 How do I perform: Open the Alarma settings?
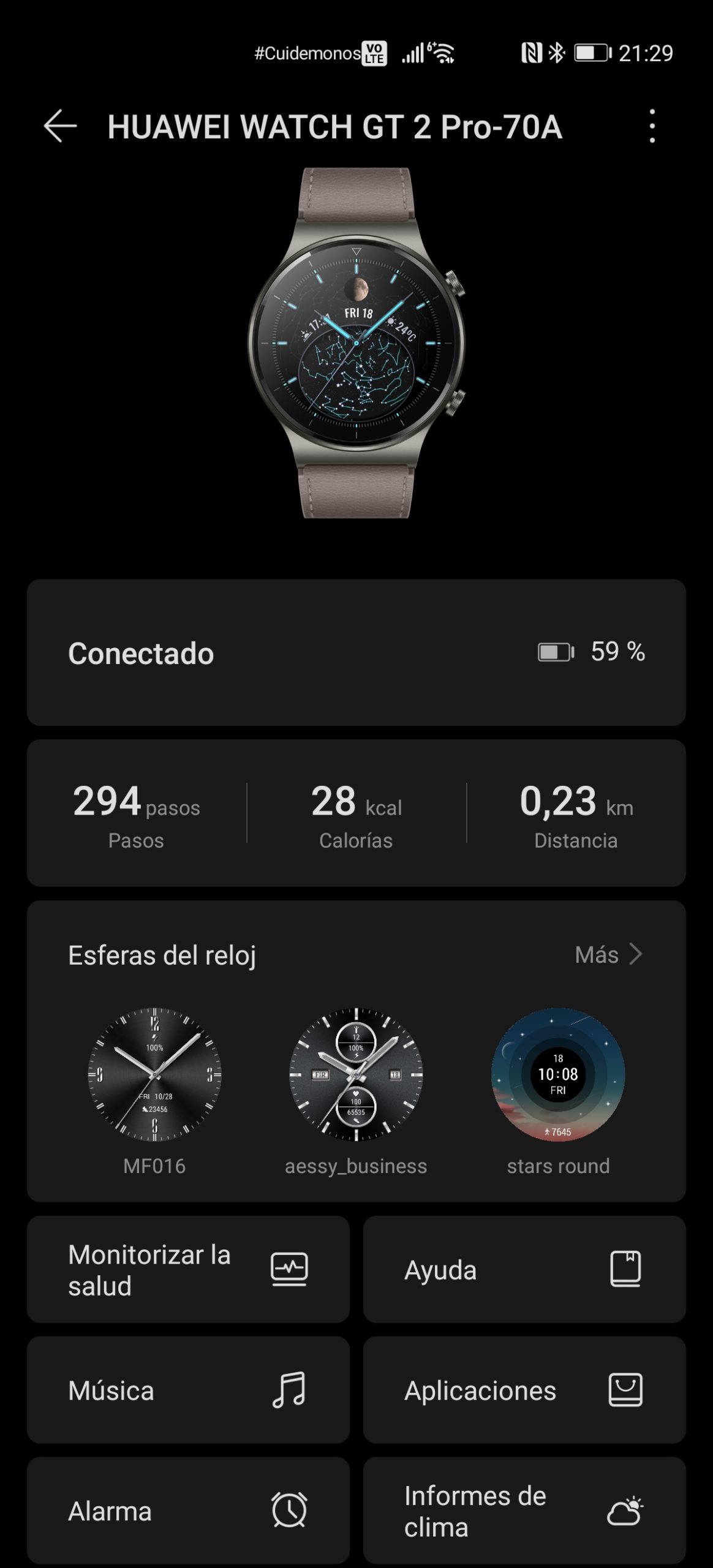click(x=188, y=1510)
